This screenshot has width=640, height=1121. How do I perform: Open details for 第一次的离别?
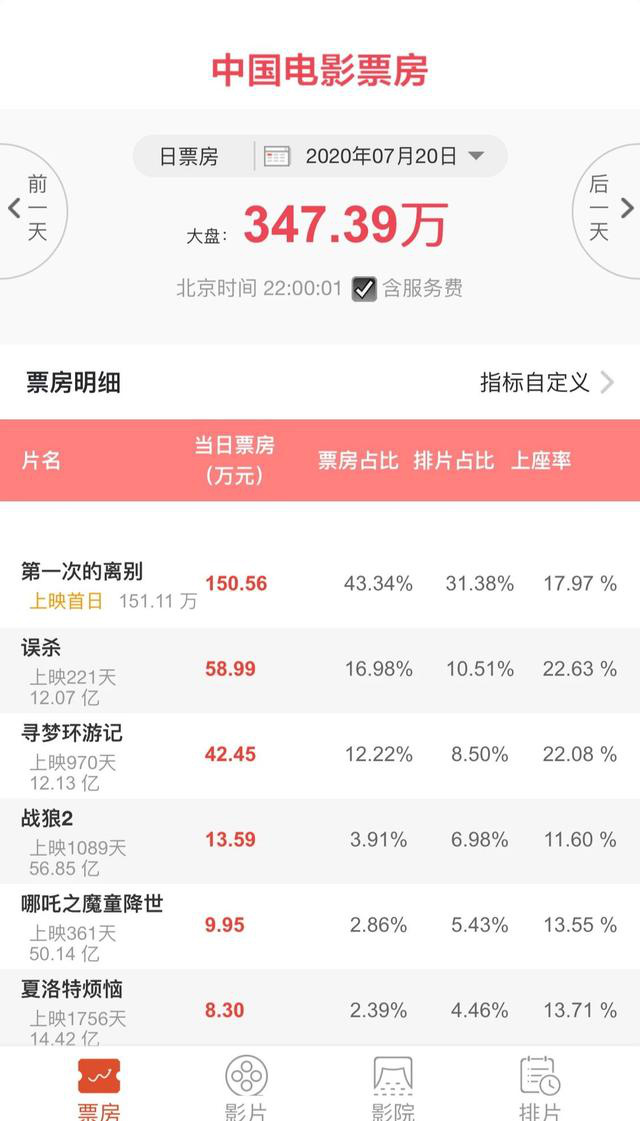tap(320, 585)
